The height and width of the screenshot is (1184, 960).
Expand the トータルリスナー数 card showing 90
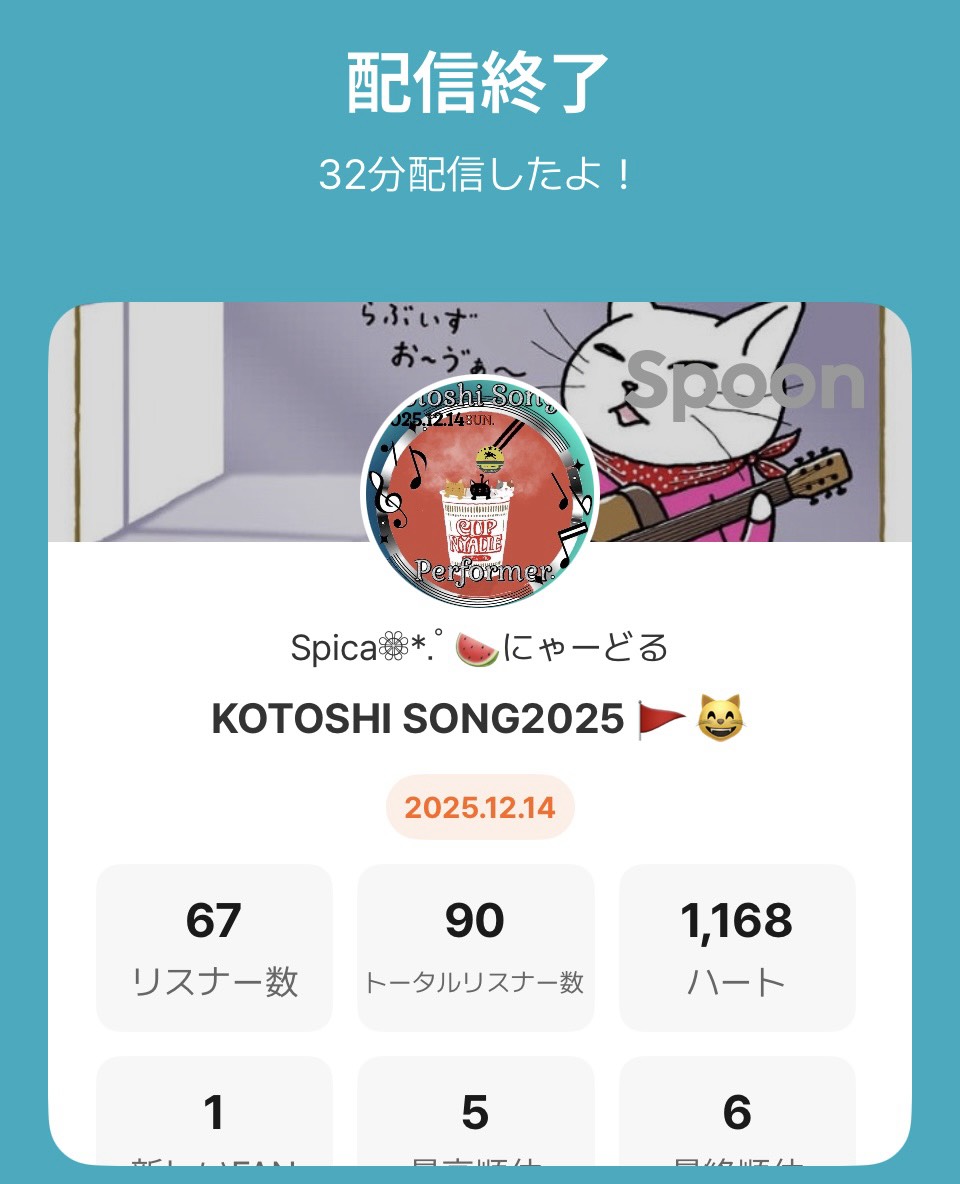click(478, 945)
